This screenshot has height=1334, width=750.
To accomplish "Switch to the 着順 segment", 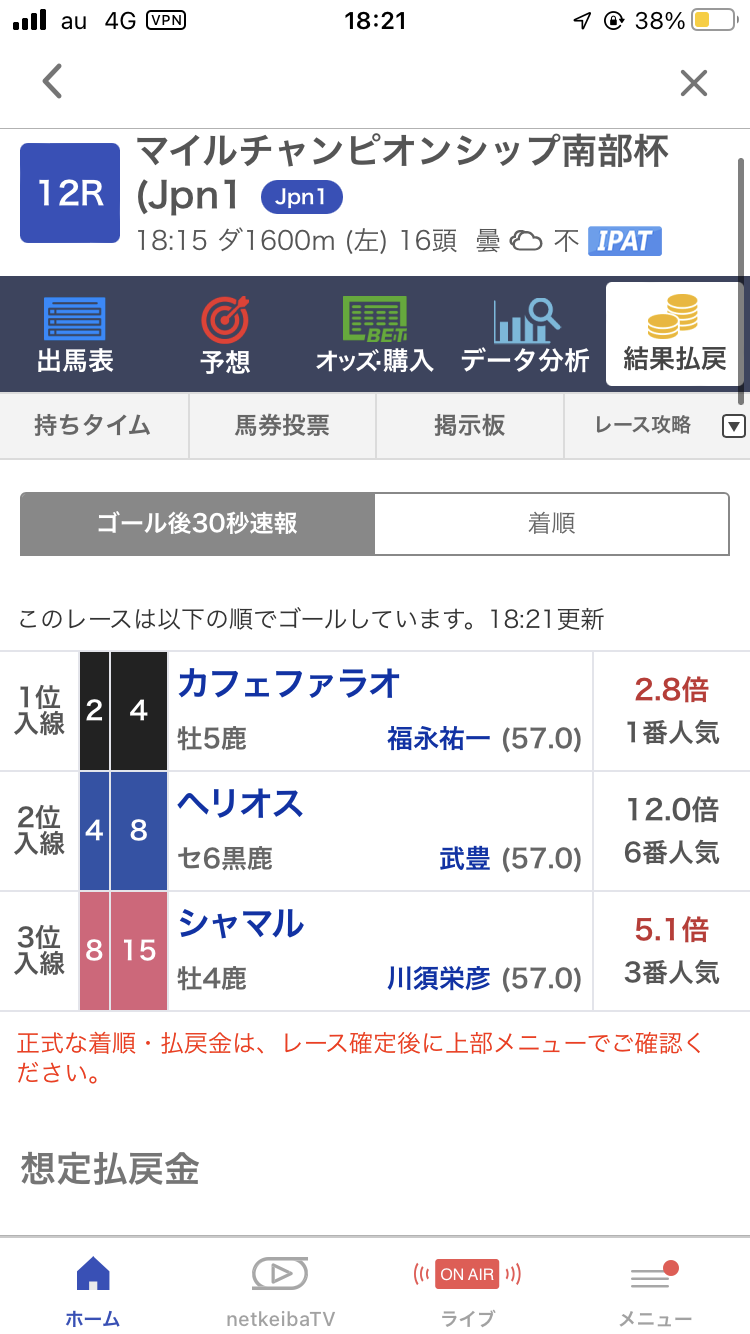I will click(x=552, y=524).
